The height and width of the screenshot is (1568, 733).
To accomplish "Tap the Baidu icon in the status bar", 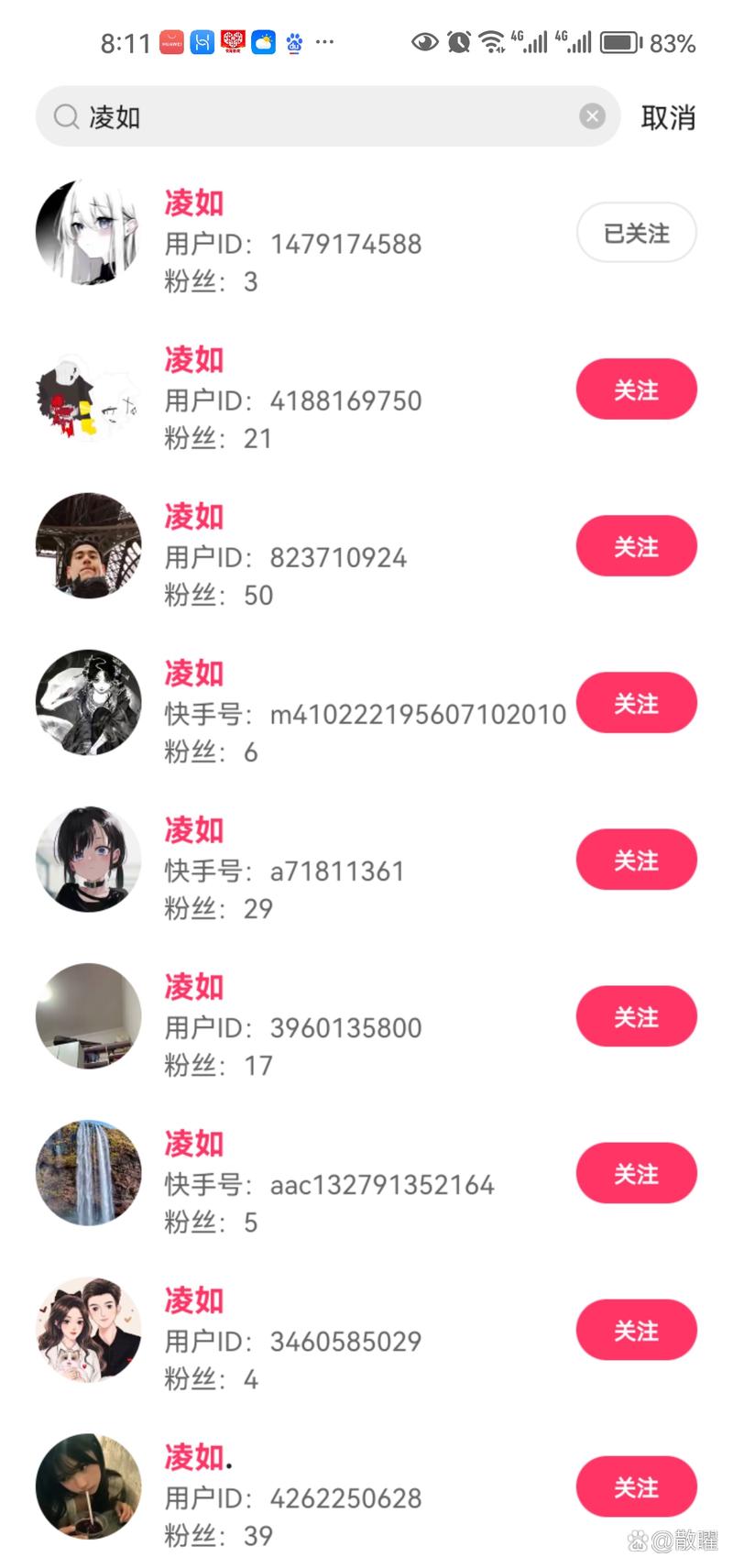I will point(294,42).
